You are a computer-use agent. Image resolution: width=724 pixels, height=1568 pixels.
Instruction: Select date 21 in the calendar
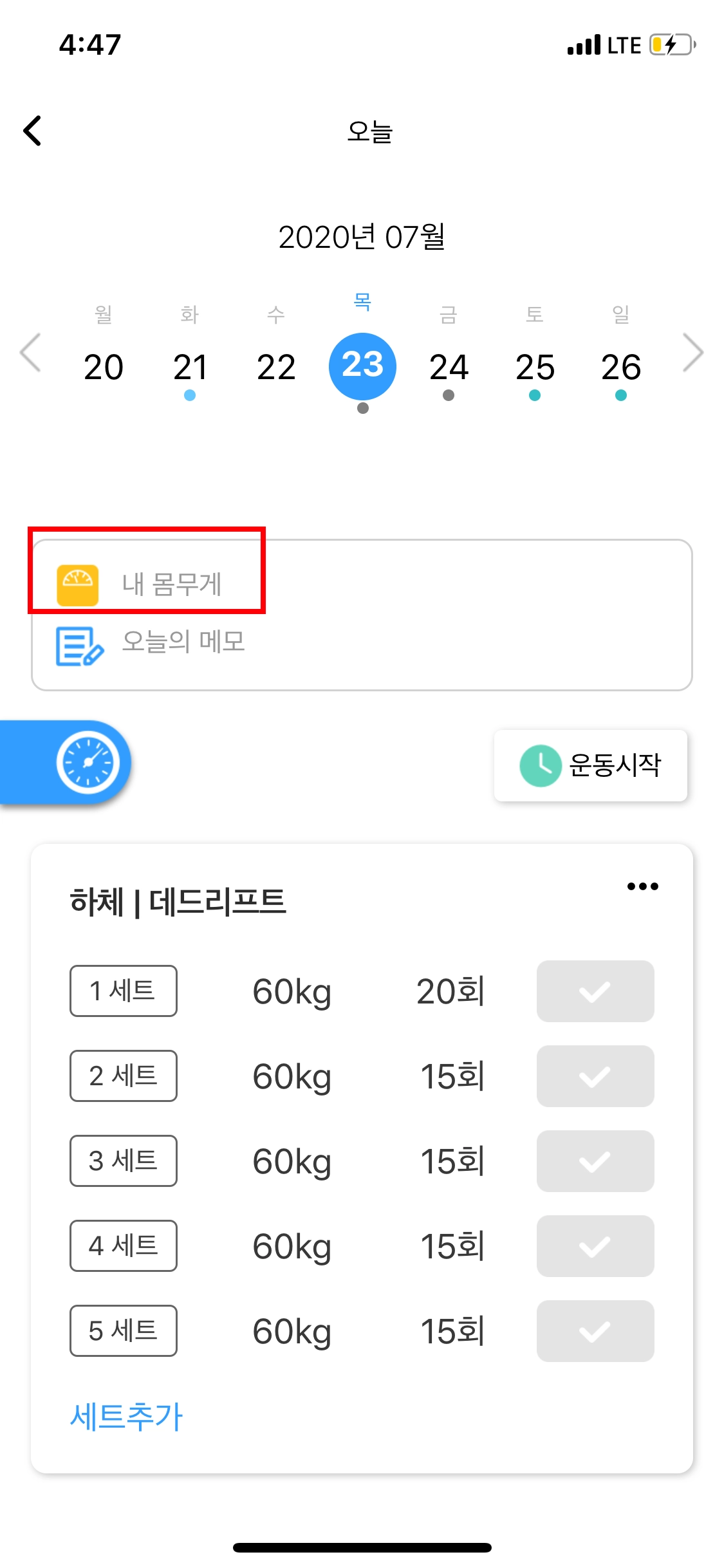(190, 368)
